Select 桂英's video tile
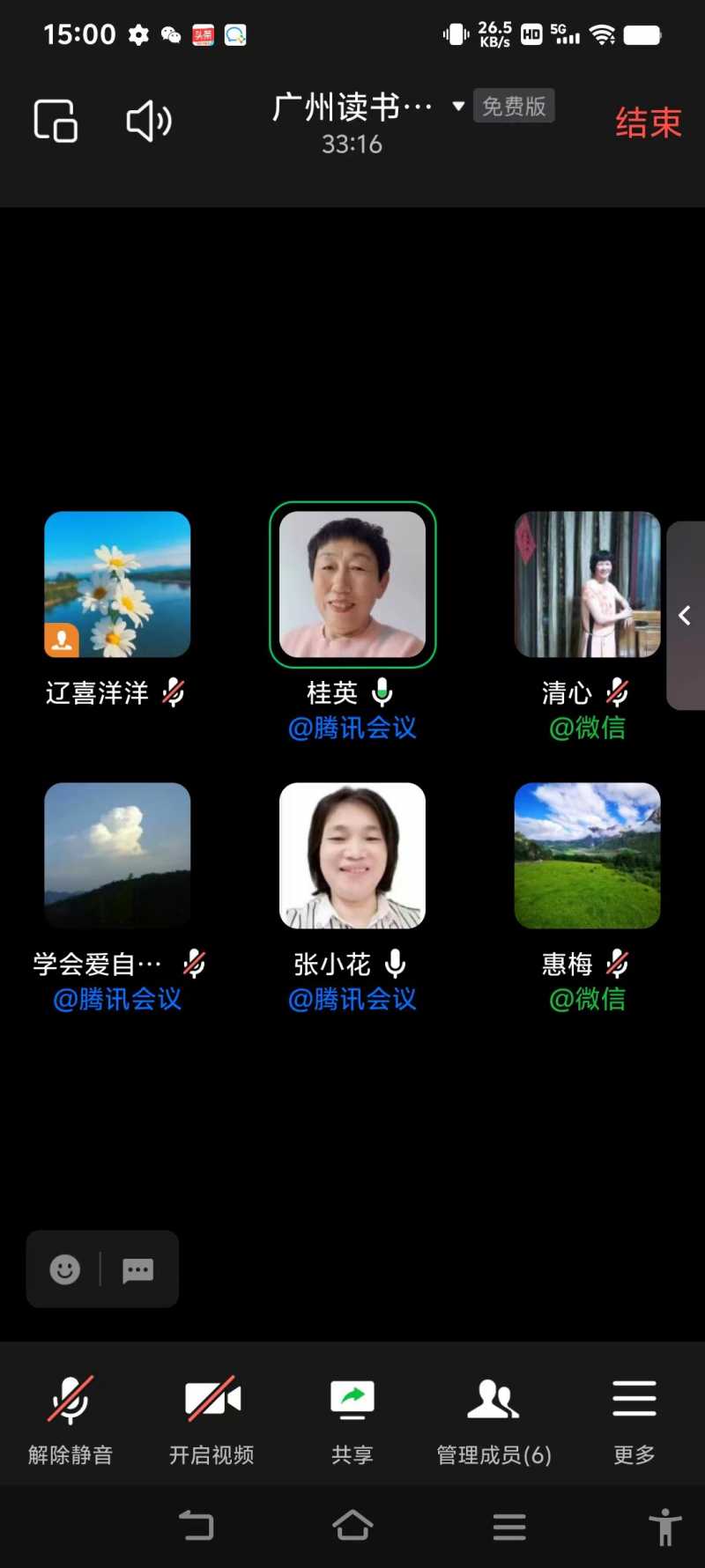Image resolution: width=705 pixels, height=1568 pixels. (x=352, y=585)
